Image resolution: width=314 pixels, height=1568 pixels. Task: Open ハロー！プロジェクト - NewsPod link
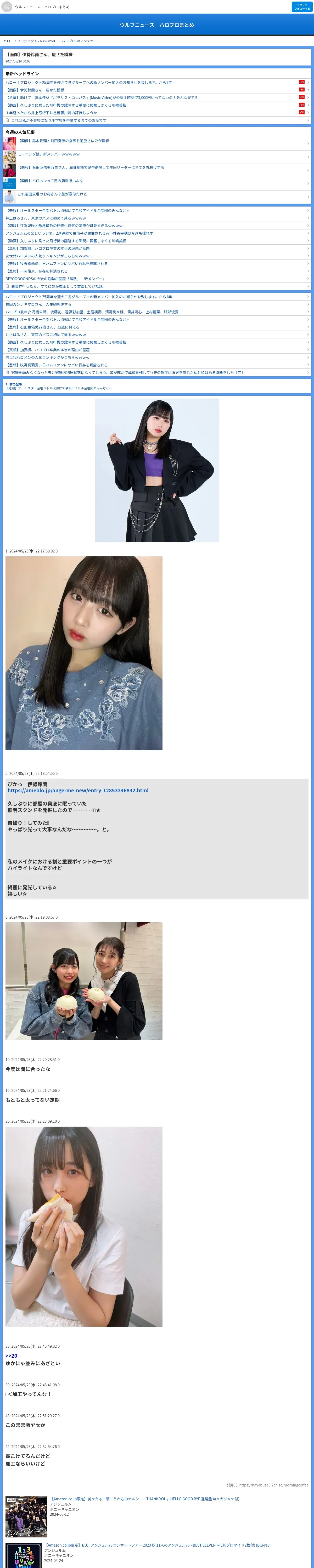pos(29,41)
